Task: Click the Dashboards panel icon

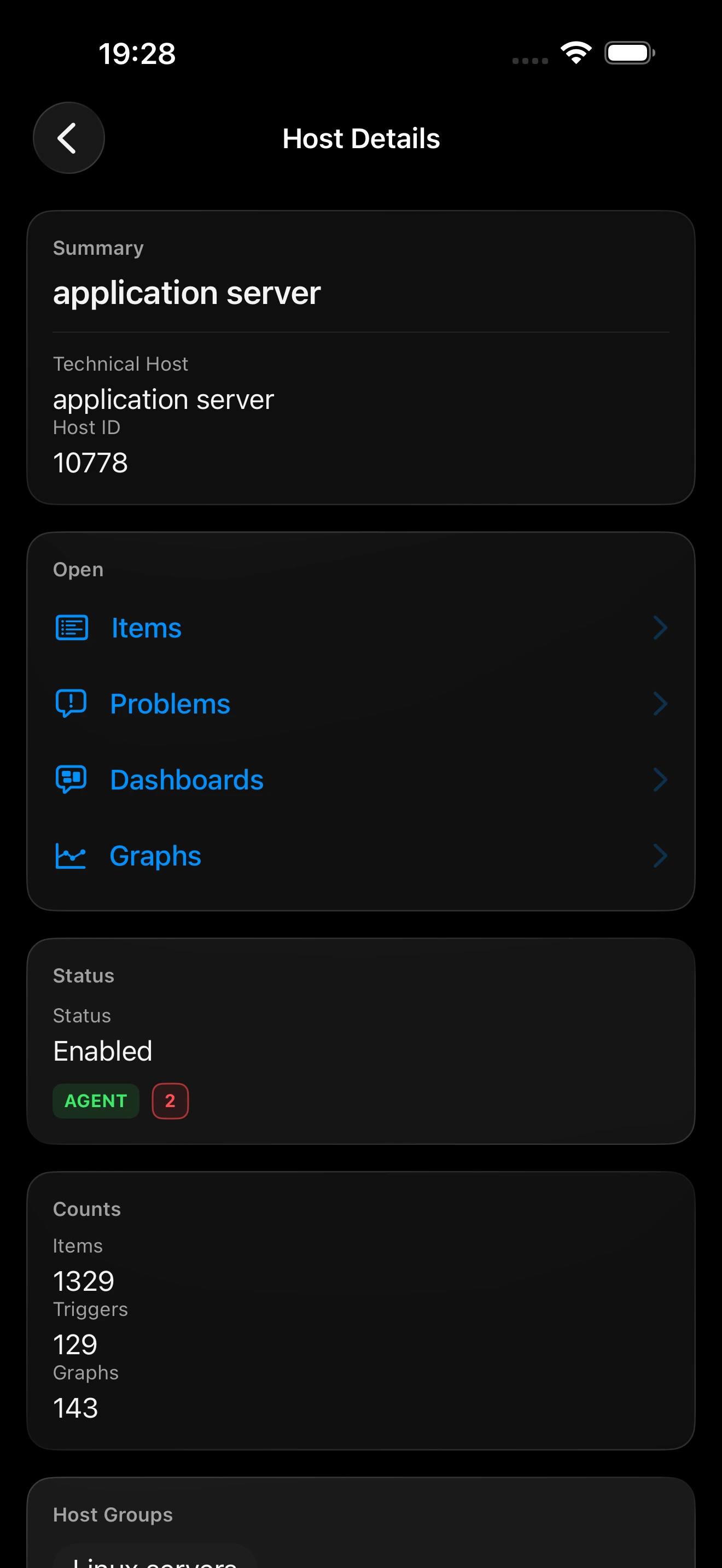Action: point(71,779)
